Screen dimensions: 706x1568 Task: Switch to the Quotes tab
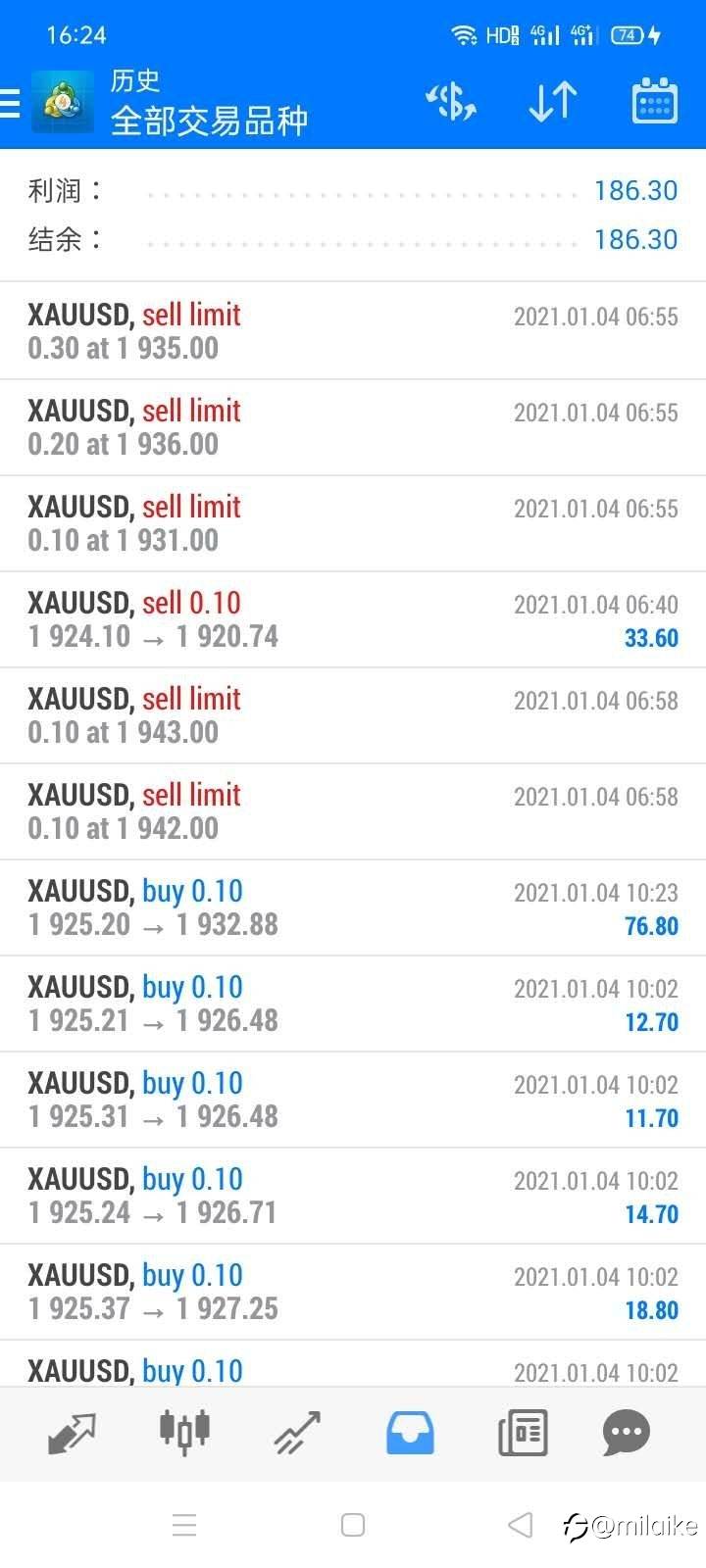[72, 1433]
